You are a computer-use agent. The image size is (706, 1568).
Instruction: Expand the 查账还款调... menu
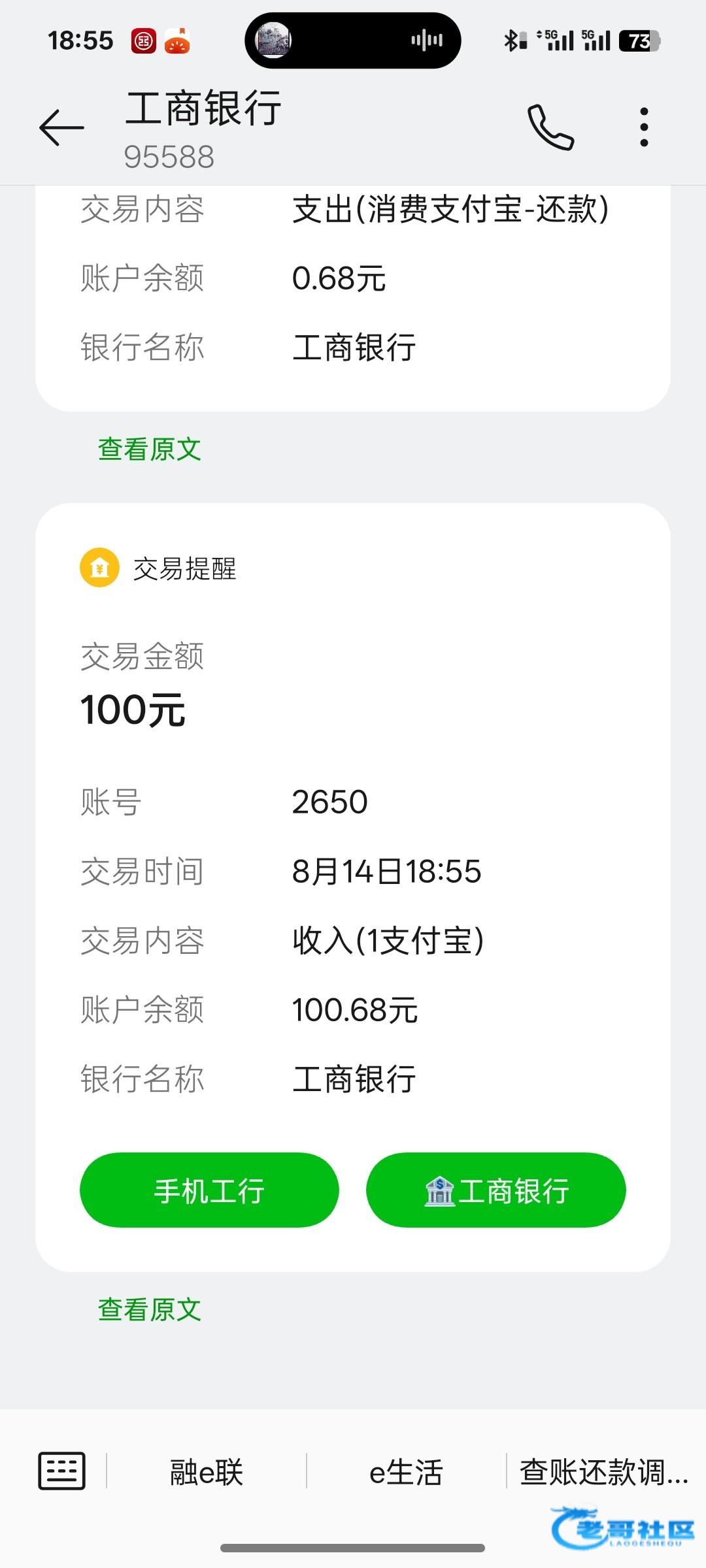point(604,1473)
